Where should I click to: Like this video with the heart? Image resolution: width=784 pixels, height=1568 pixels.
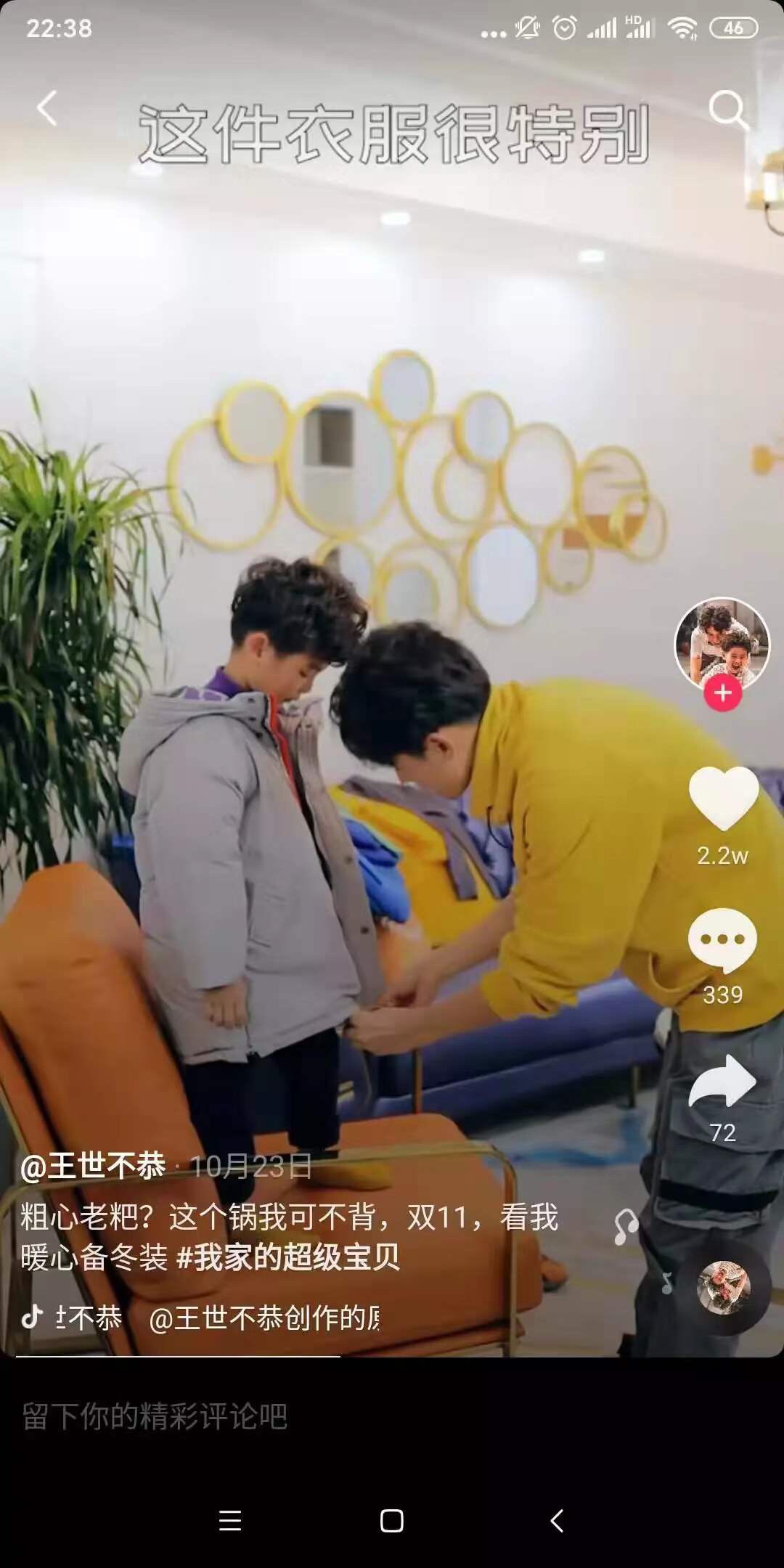723,799
